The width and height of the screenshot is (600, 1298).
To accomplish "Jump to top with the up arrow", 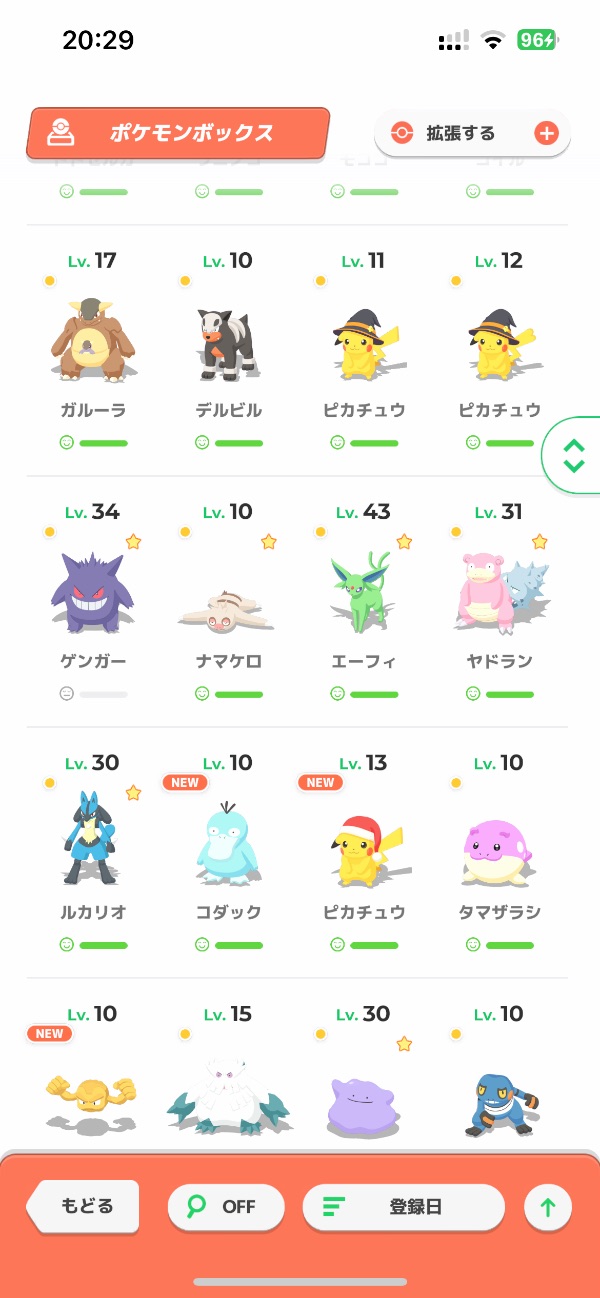I will 547,1207.
